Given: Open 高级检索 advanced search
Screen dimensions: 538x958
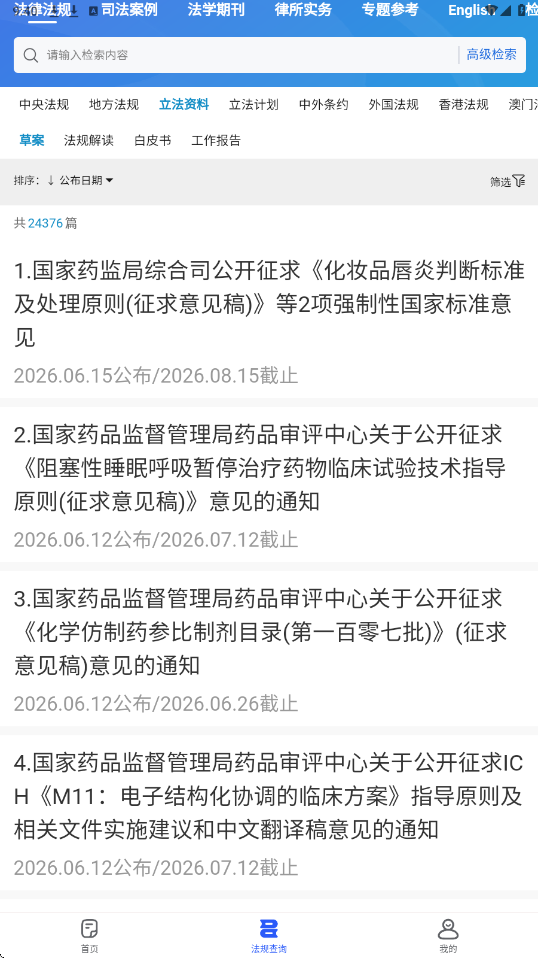Looking at the screenshot, I should 492,54.
